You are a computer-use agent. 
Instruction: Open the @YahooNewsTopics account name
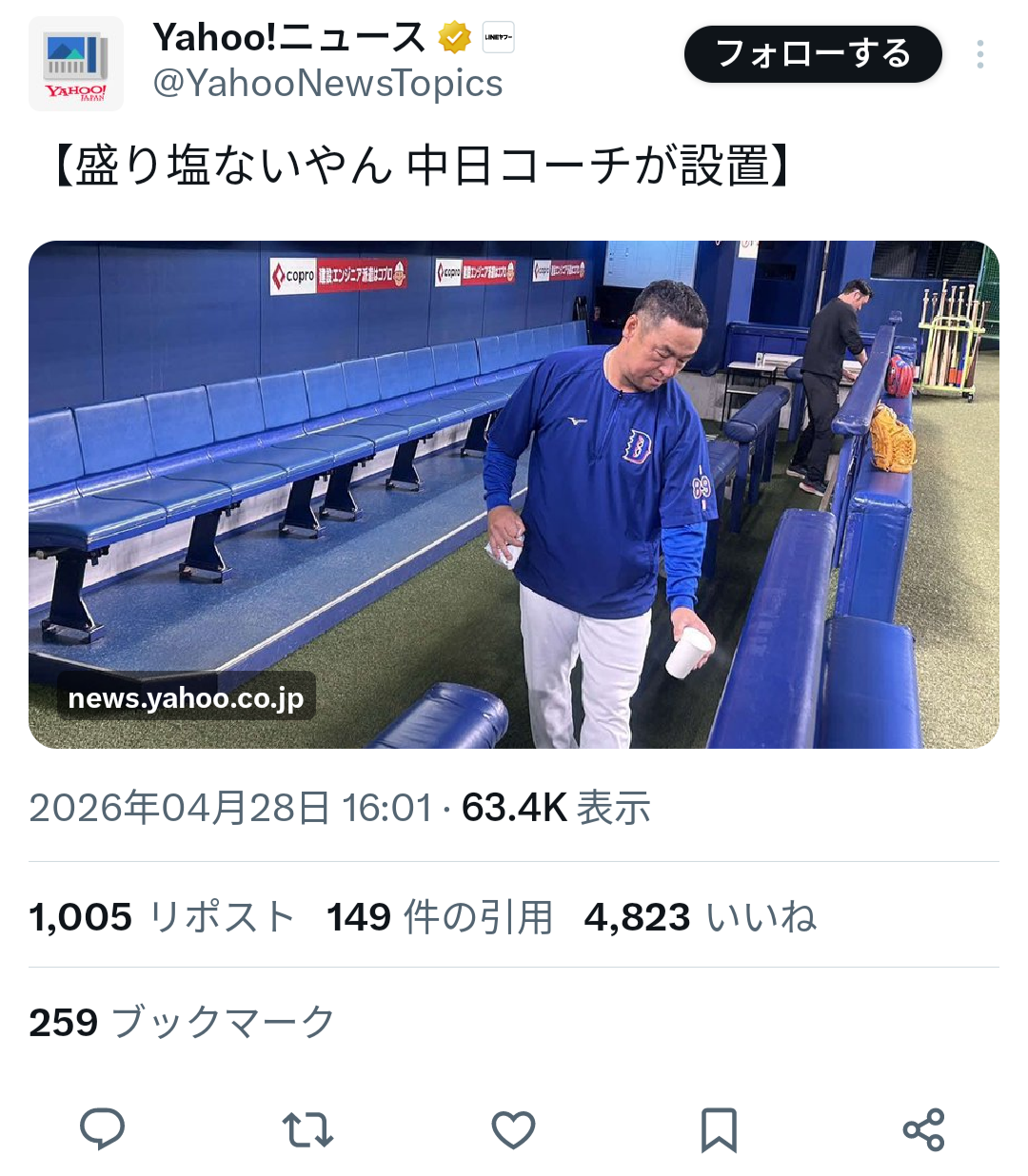[x=327, y=84]
